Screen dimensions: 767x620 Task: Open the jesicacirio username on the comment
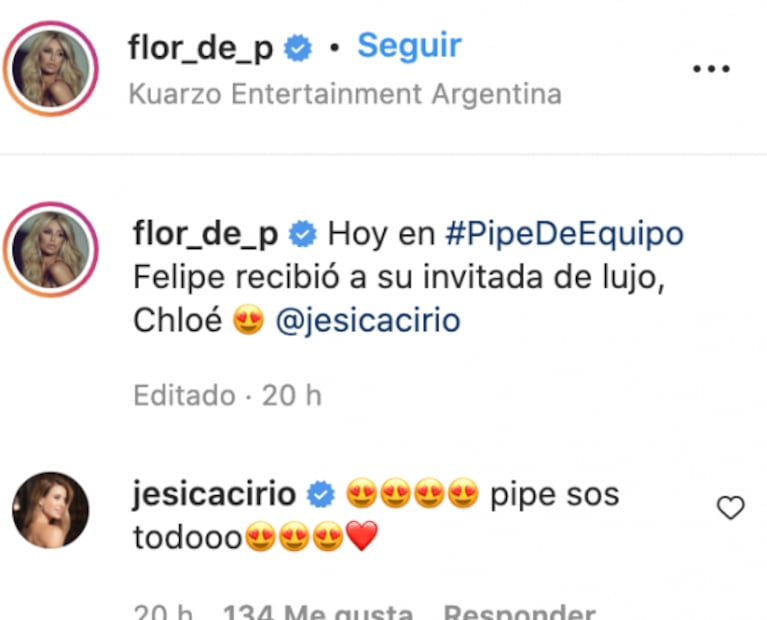click(x=214, y=494)
